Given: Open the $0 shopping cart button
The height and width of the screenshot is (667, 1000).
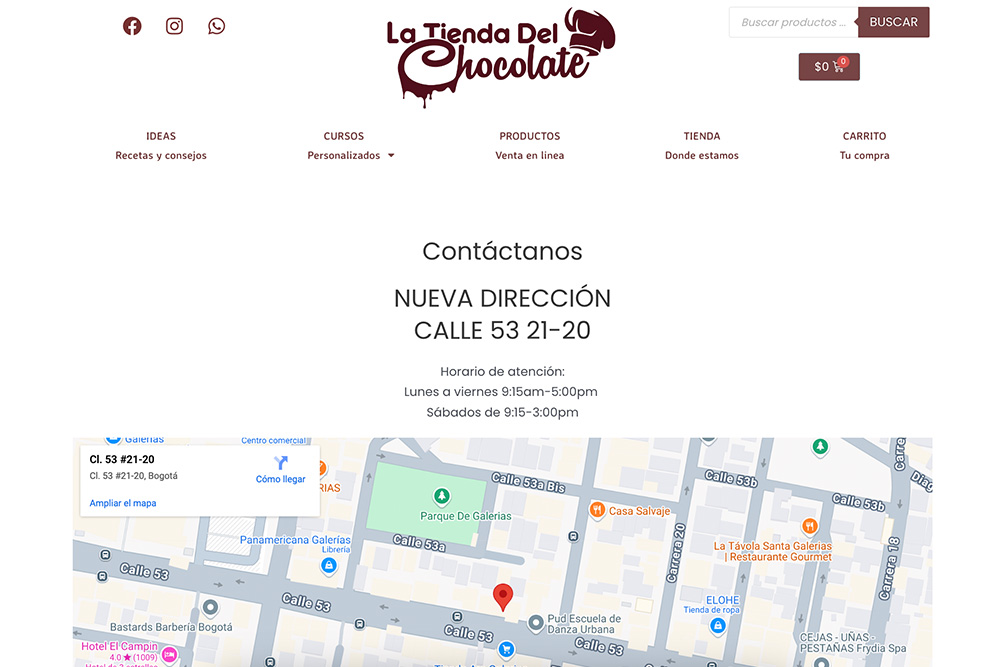Looking at the screenshot, I should click(829, 67).
